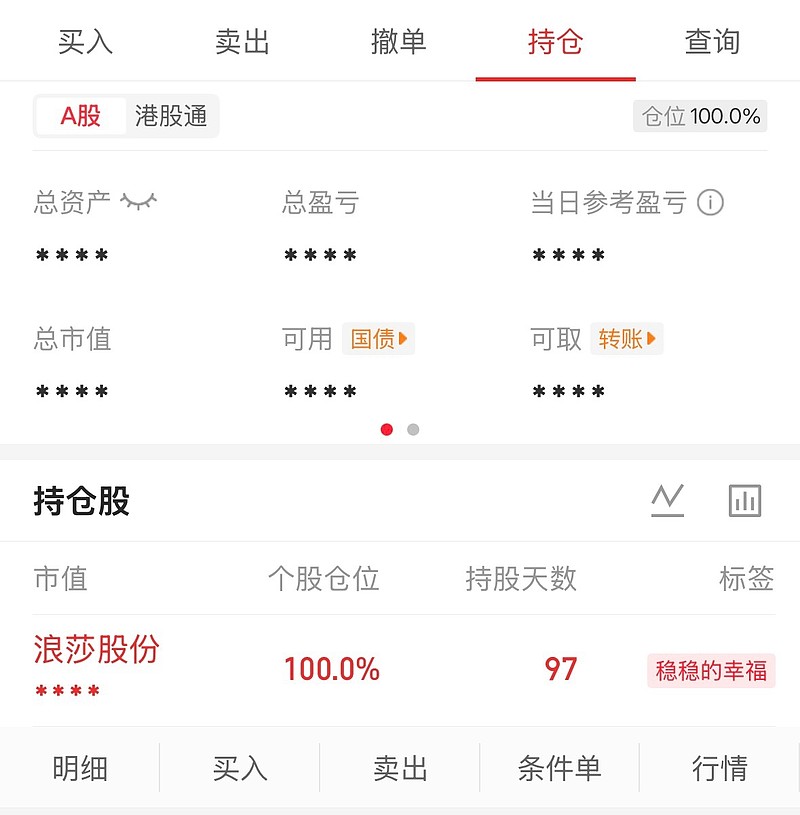Screen dimensions: 800x815
Task: Switch holdings to bar chart view
Action: [x=746, y=500]
